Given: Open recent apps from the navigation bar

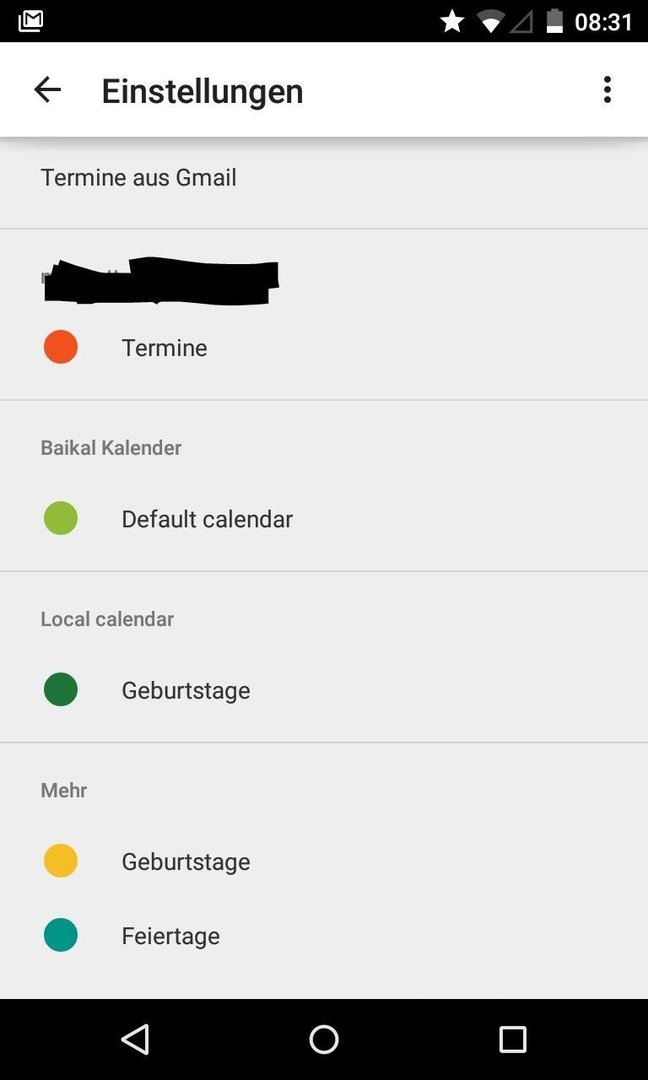Looking at the screenshot, I should (x=512, y=1039).
